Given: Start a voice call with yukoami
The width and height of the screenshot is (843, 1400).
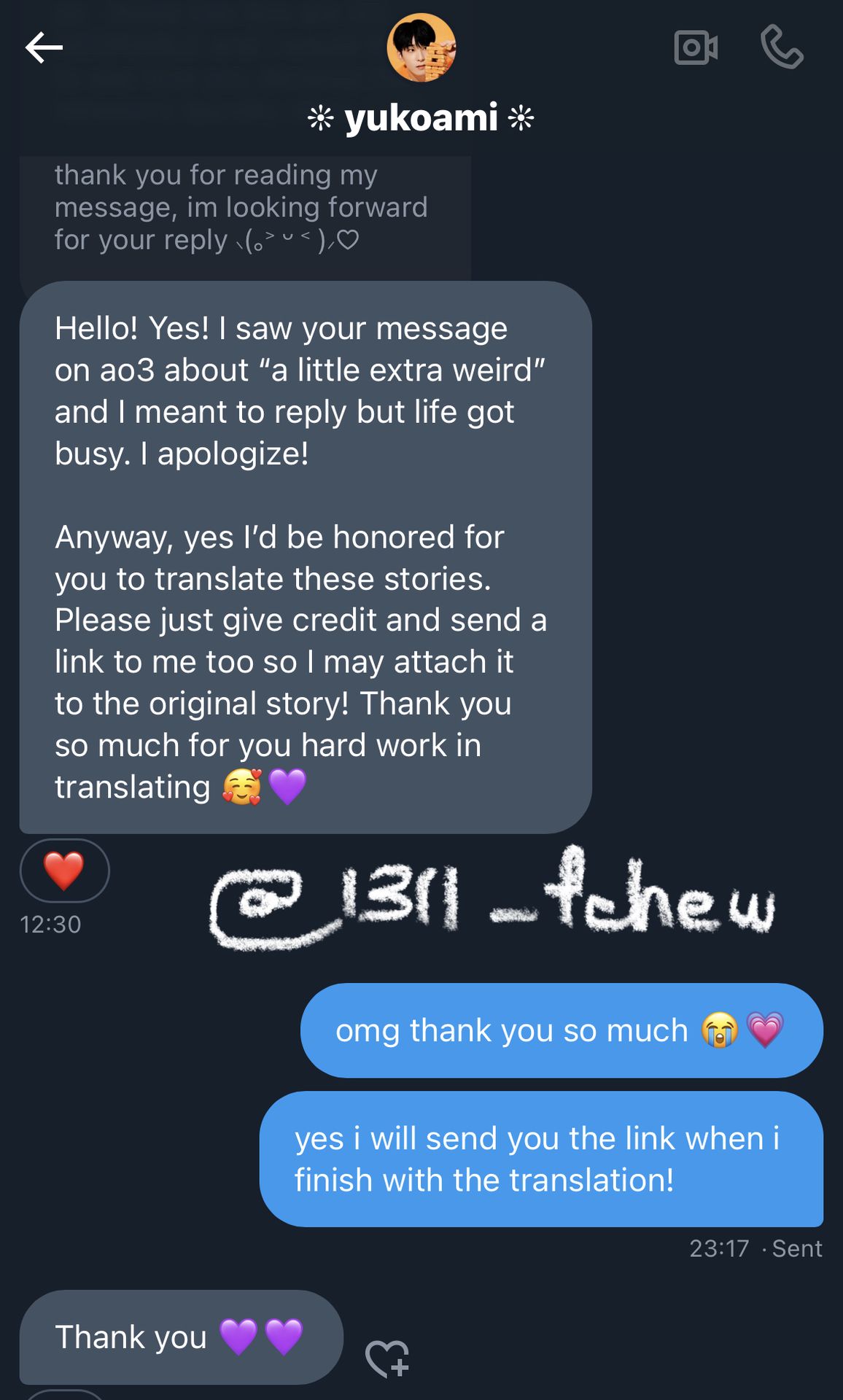Looking at the screenshot, I should click(x=782, y=48).
